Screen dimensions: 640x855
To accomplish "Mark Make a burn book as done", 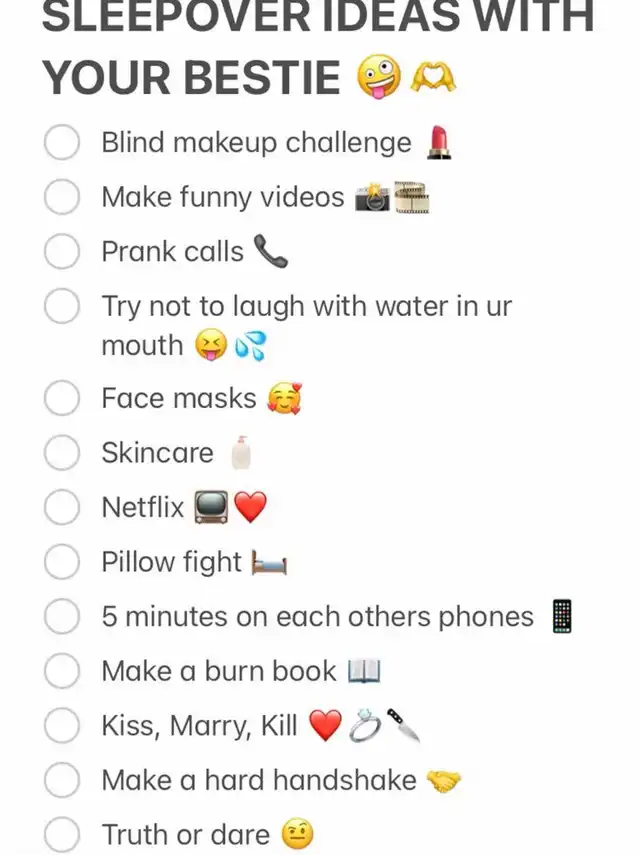I will click(x=62, y=671).
